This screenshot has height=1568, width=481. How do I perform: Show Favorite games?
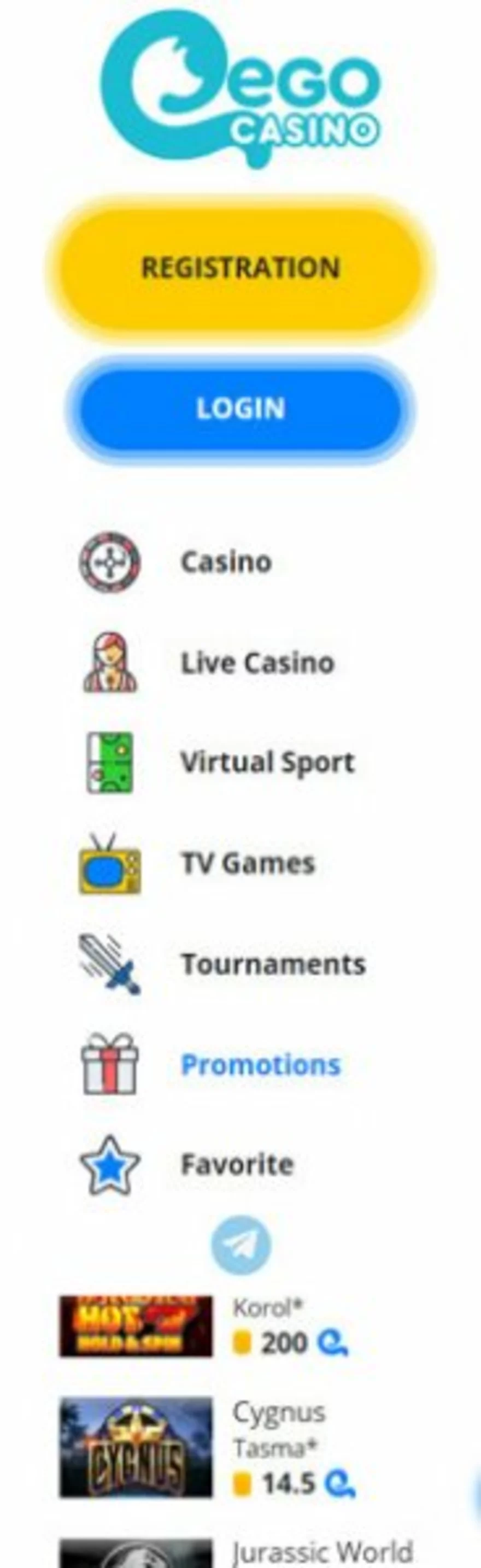(237, 1164)
